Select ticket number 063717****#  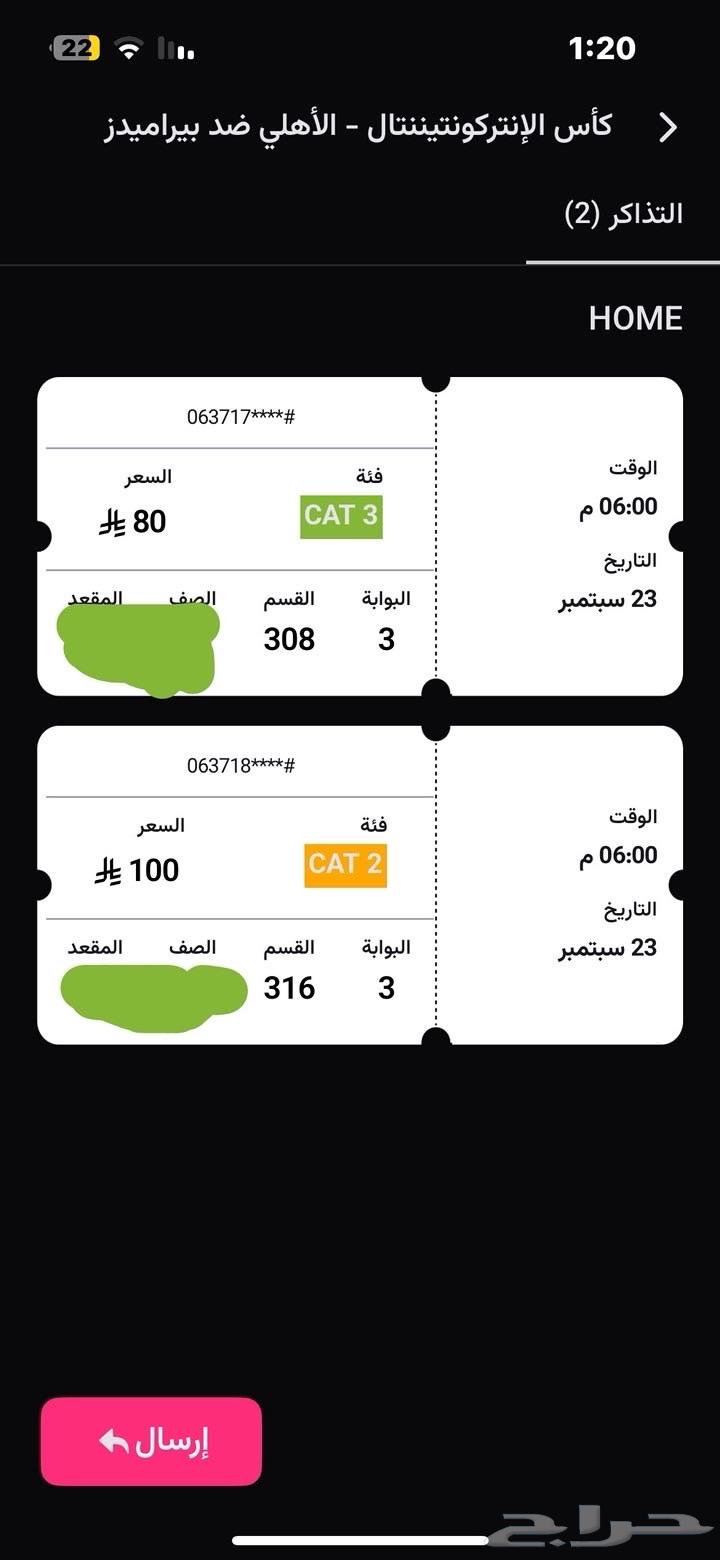pyautogui.click(x=240, y=417)
